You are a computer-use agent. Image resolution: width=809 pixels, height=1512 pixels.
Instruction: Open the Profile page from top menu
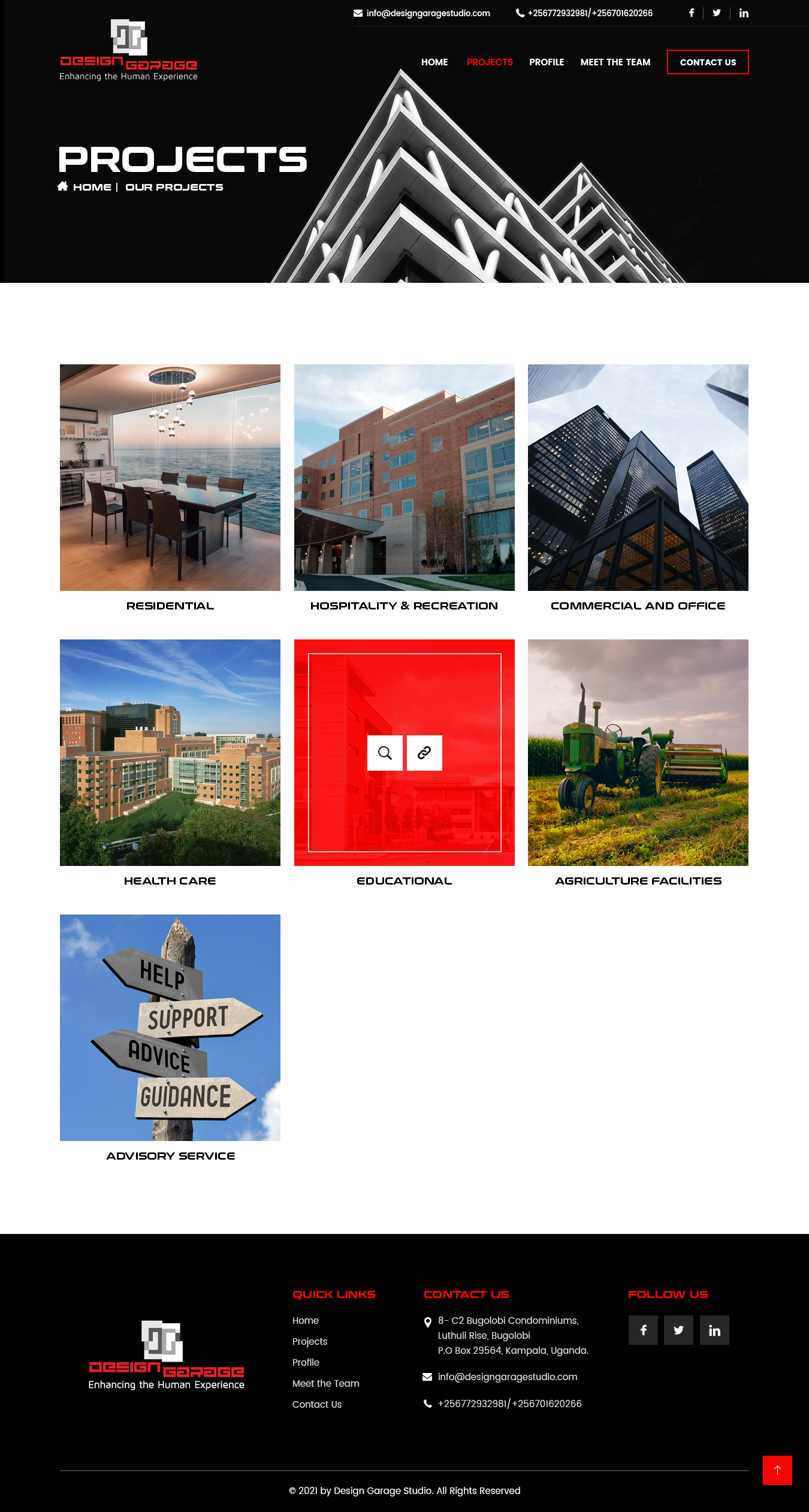[x=547, y=62]
